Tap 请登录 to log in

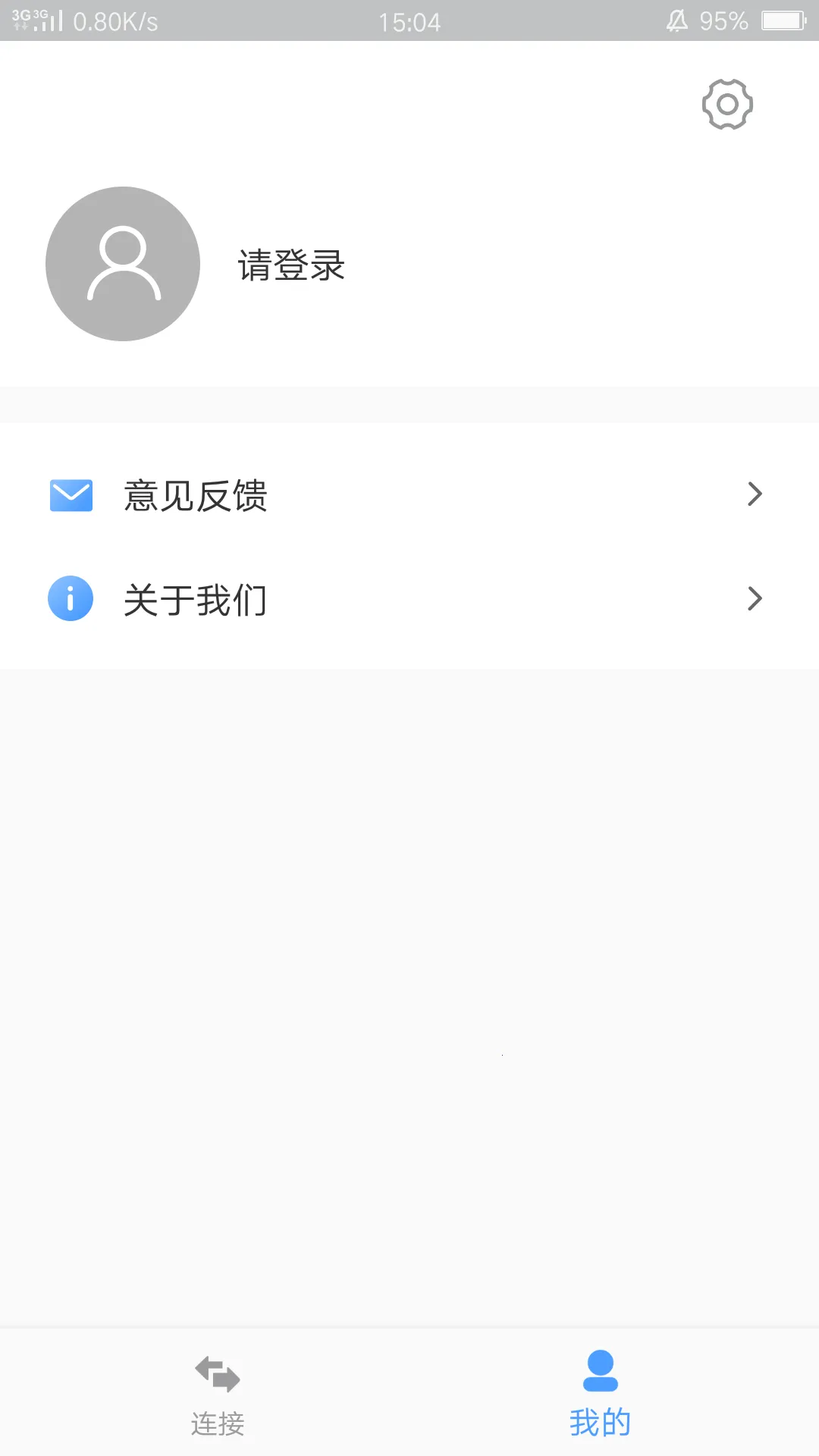292,265
